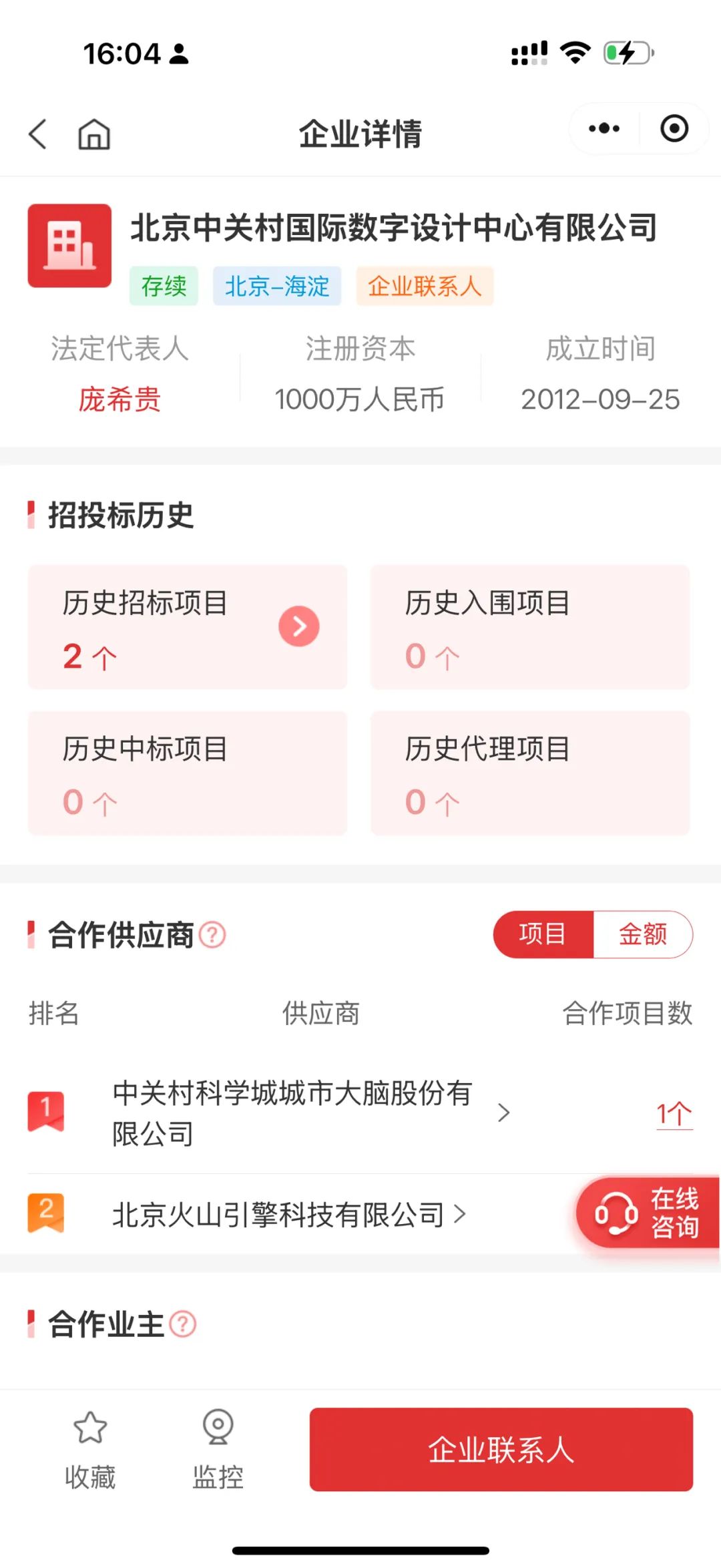Show the help tip for 合作业主

point(183,1324)
